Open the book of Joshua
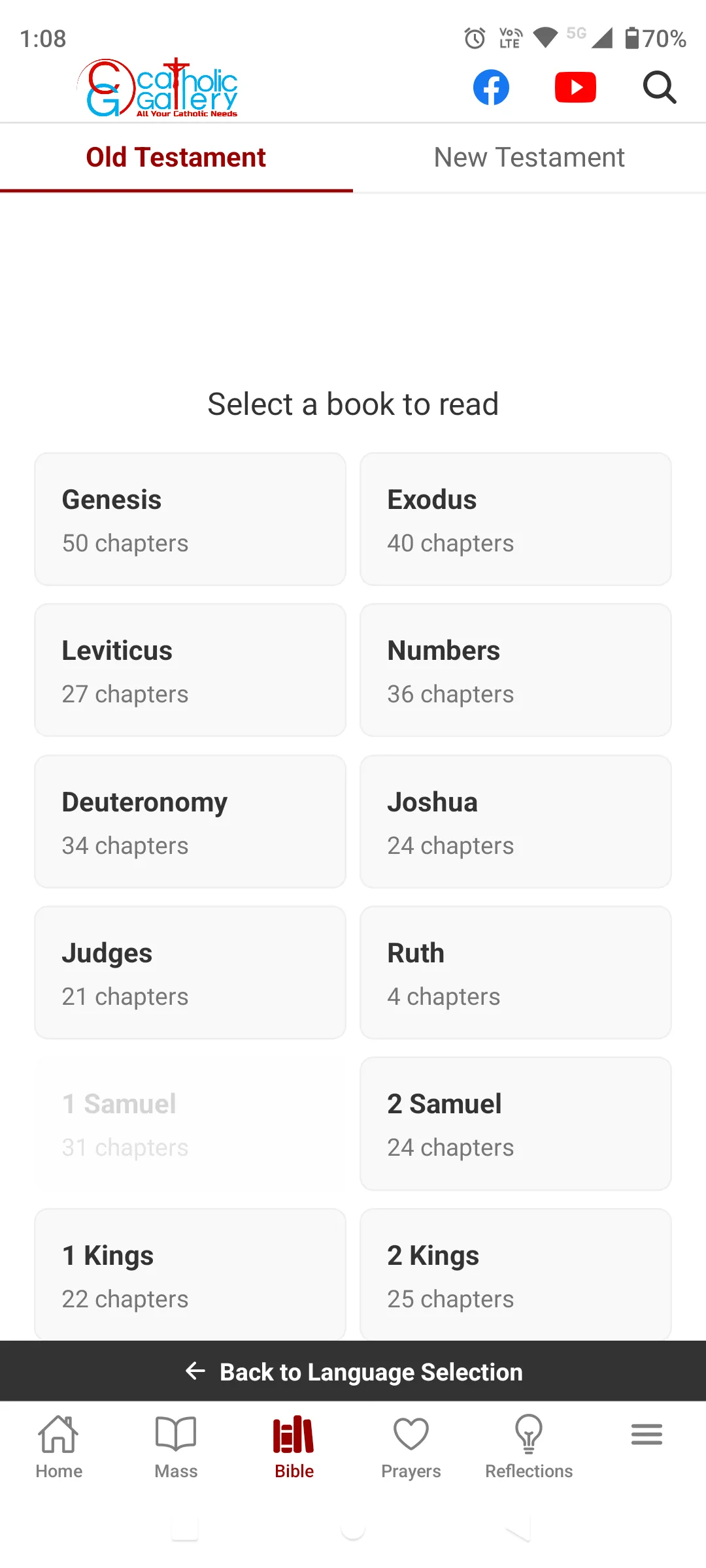 pos(516,822)
